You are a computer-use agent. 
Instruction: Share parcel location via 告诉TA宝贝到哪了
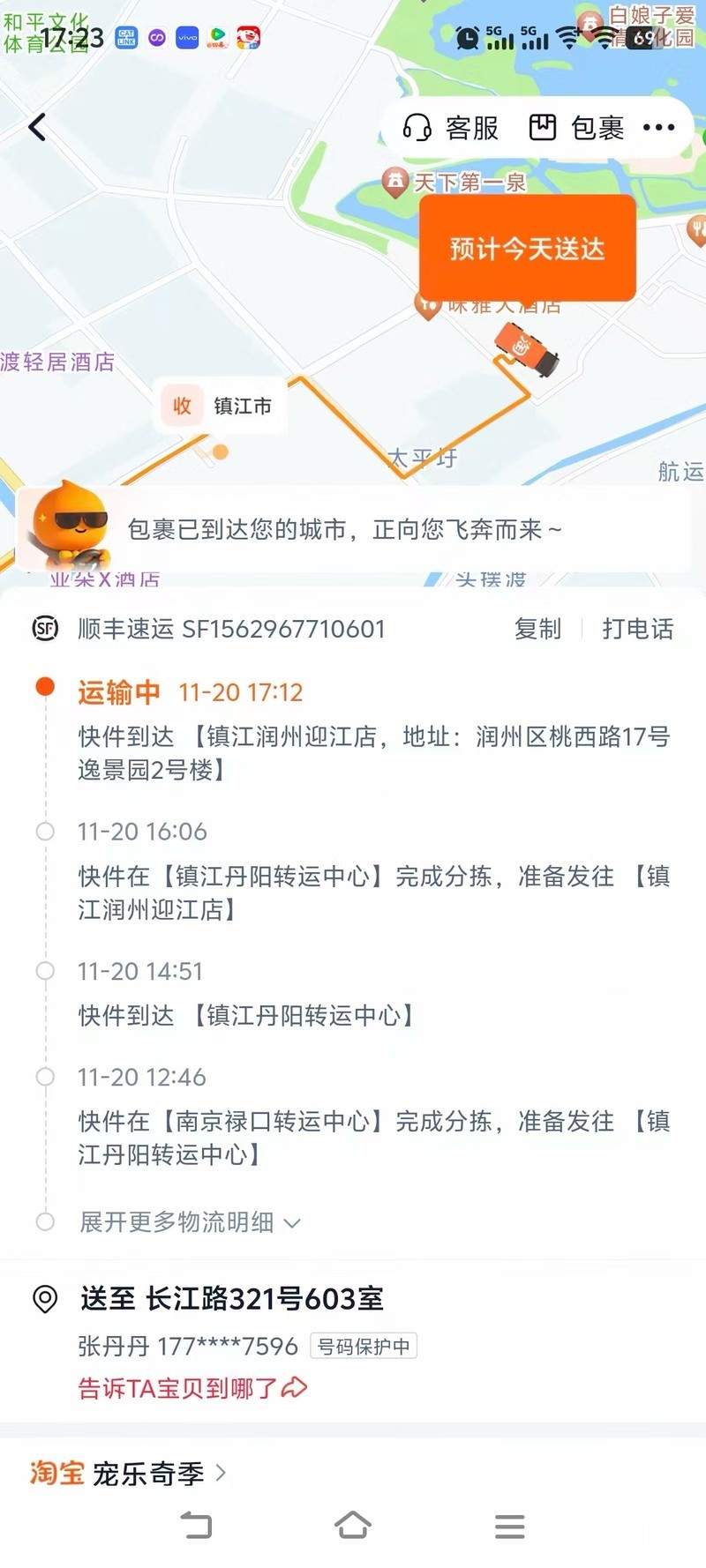(192, 1388)
